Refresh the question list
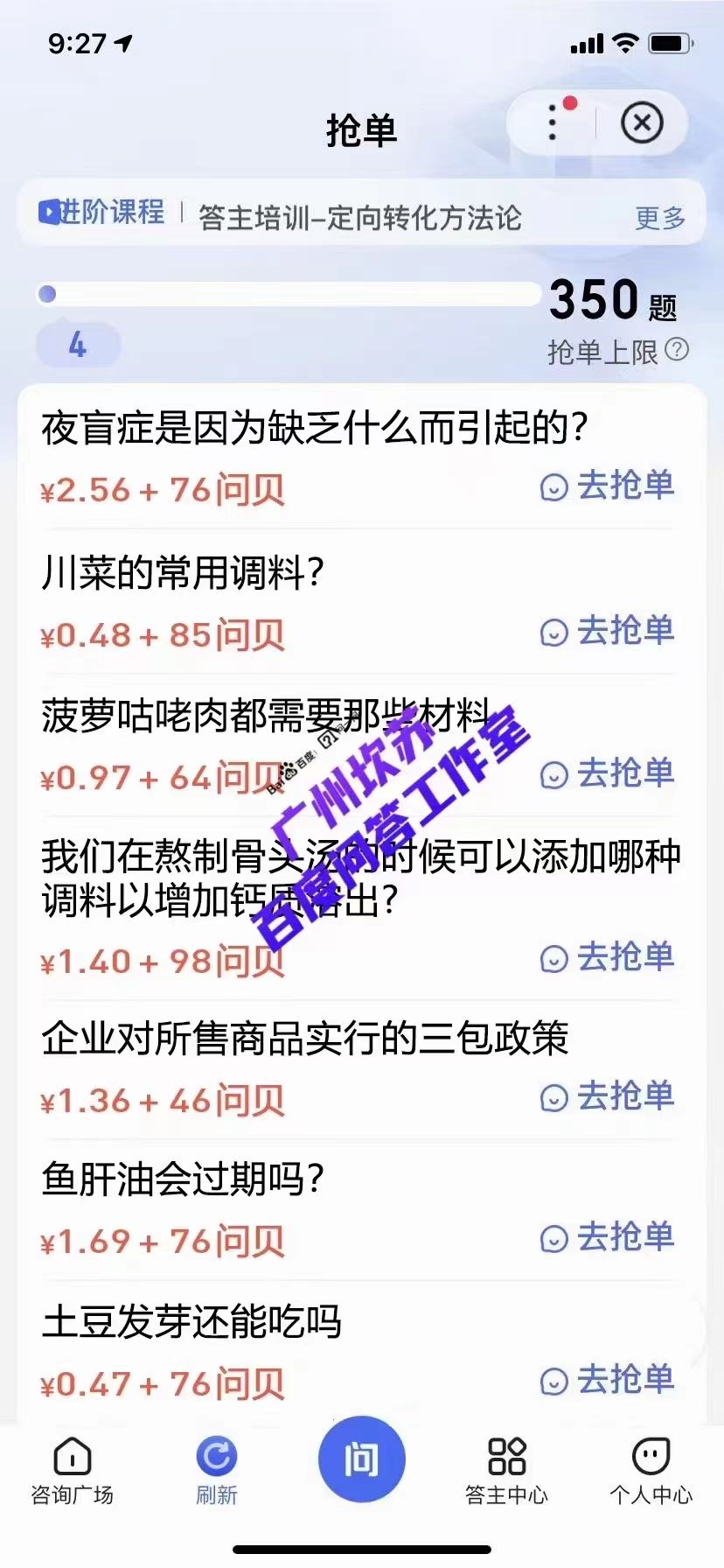The height and width of the screenshot is (1568, 724). pyautogui.click(x=216, y=1472)
